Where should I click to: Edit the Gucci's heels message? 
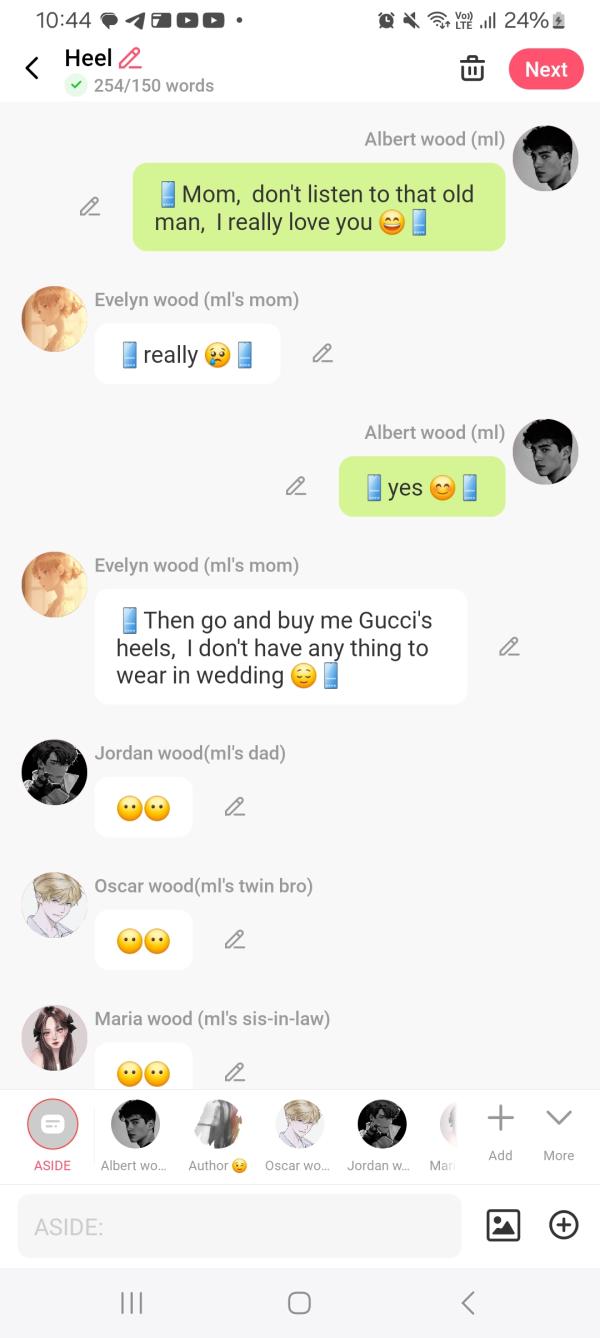509,647
